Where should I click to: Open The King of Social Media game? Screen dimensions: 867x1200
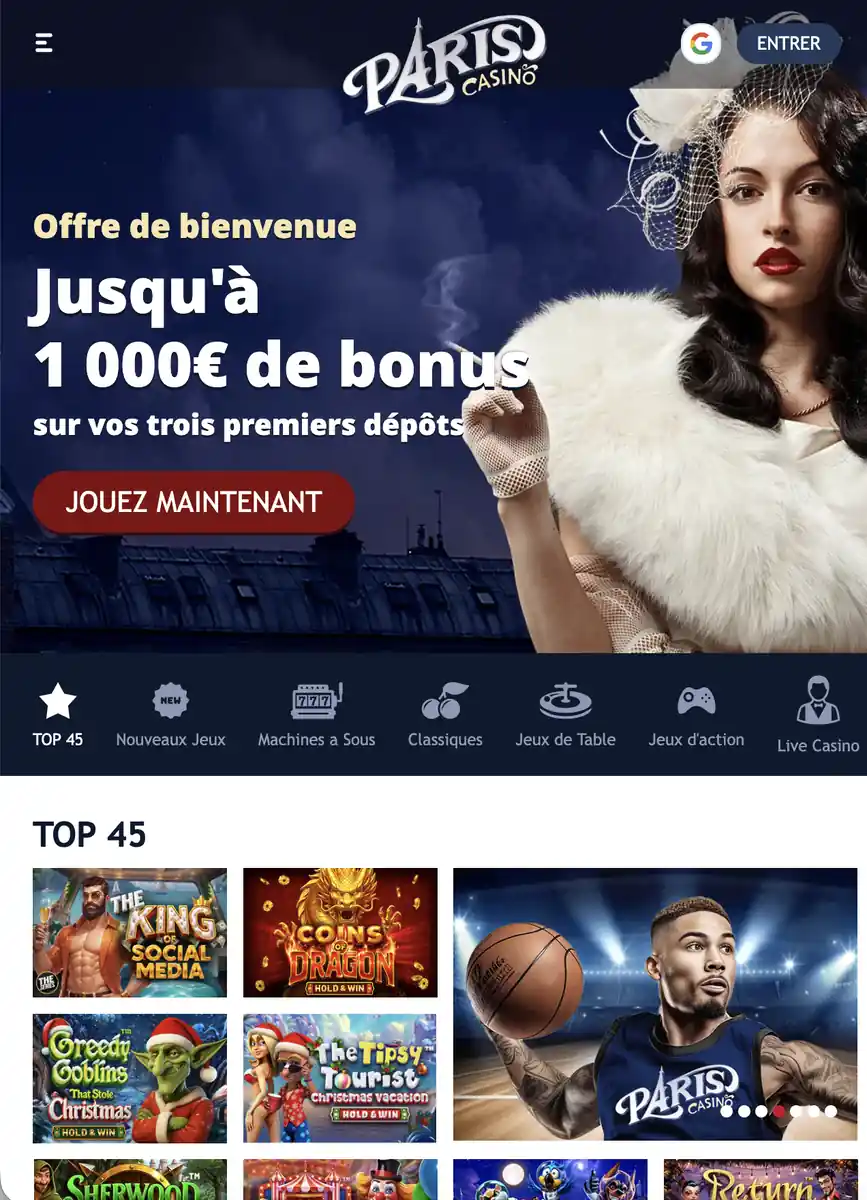tap(130, 931)
